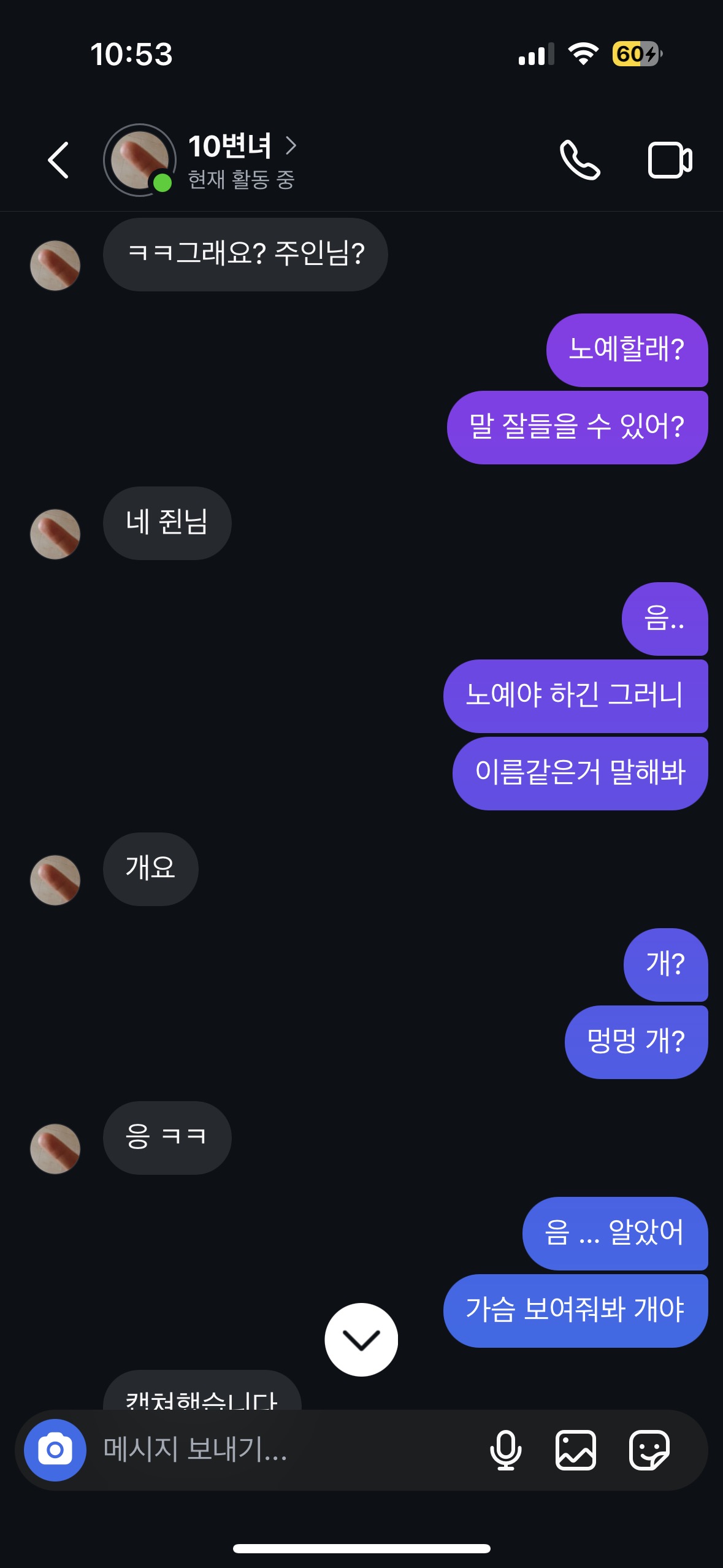Viewport: 723px width, 1568px height.
Task: Record a voice message
Action: 505,1450
